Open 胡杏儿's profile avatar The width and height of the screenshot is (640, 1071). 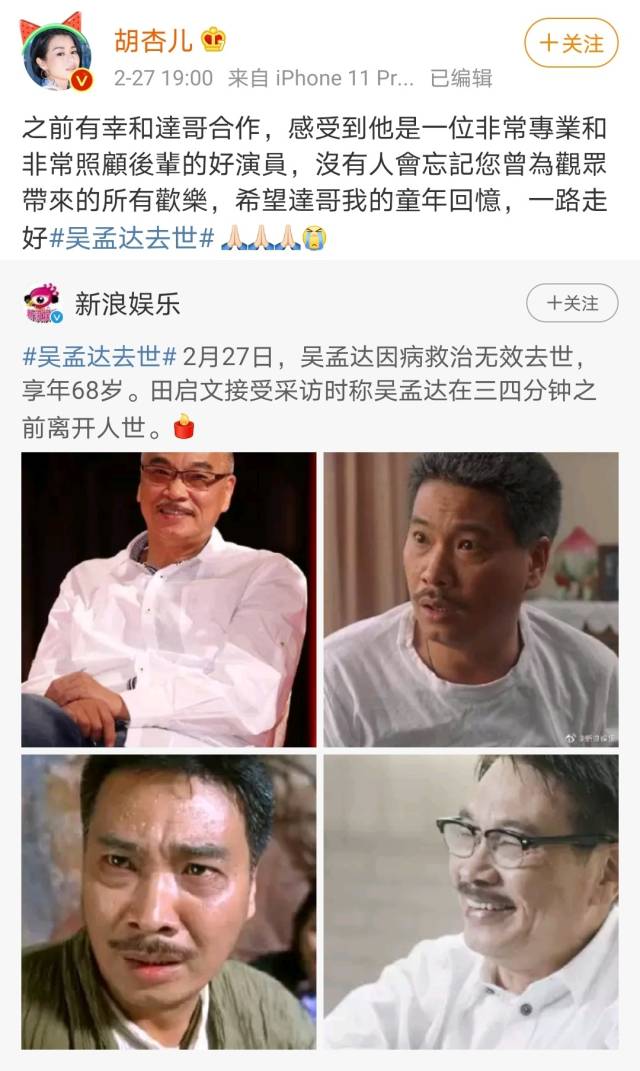pos(57,54)
